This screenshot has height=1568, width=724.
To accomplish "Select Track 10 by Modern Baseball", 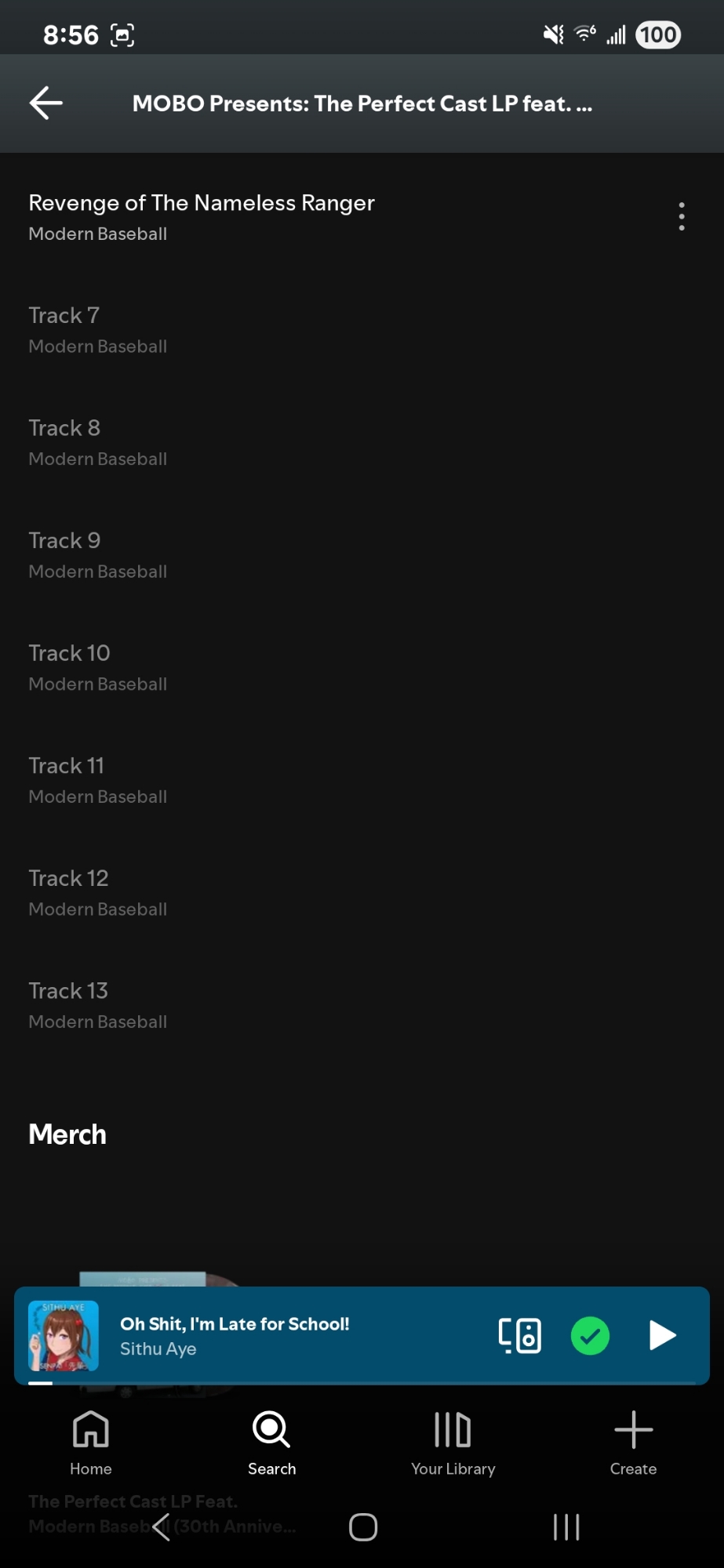I will pyautogui.click(x=98, y=667).
